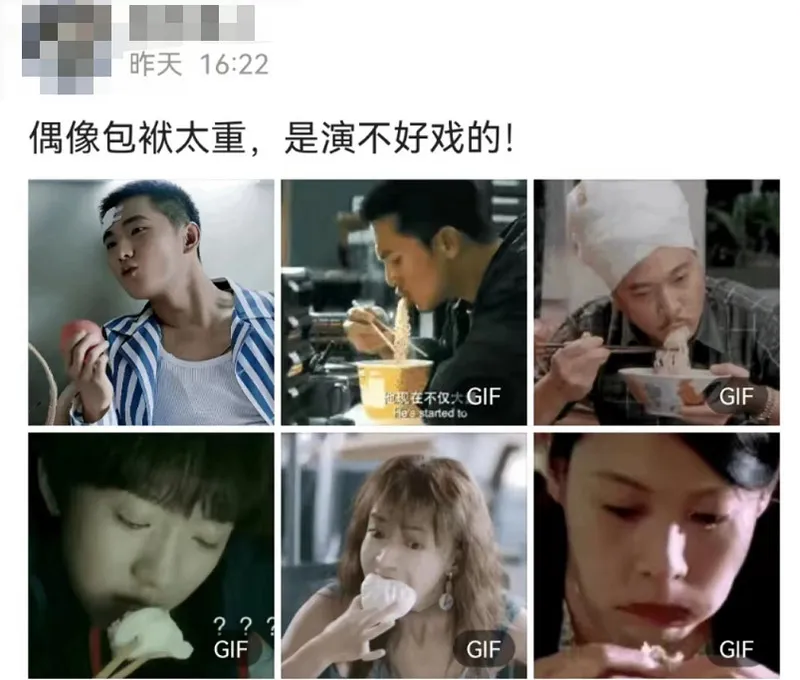View GIF of crying woman eating
Viewport: 800px width, 680px height.
[x=656, y=555]
